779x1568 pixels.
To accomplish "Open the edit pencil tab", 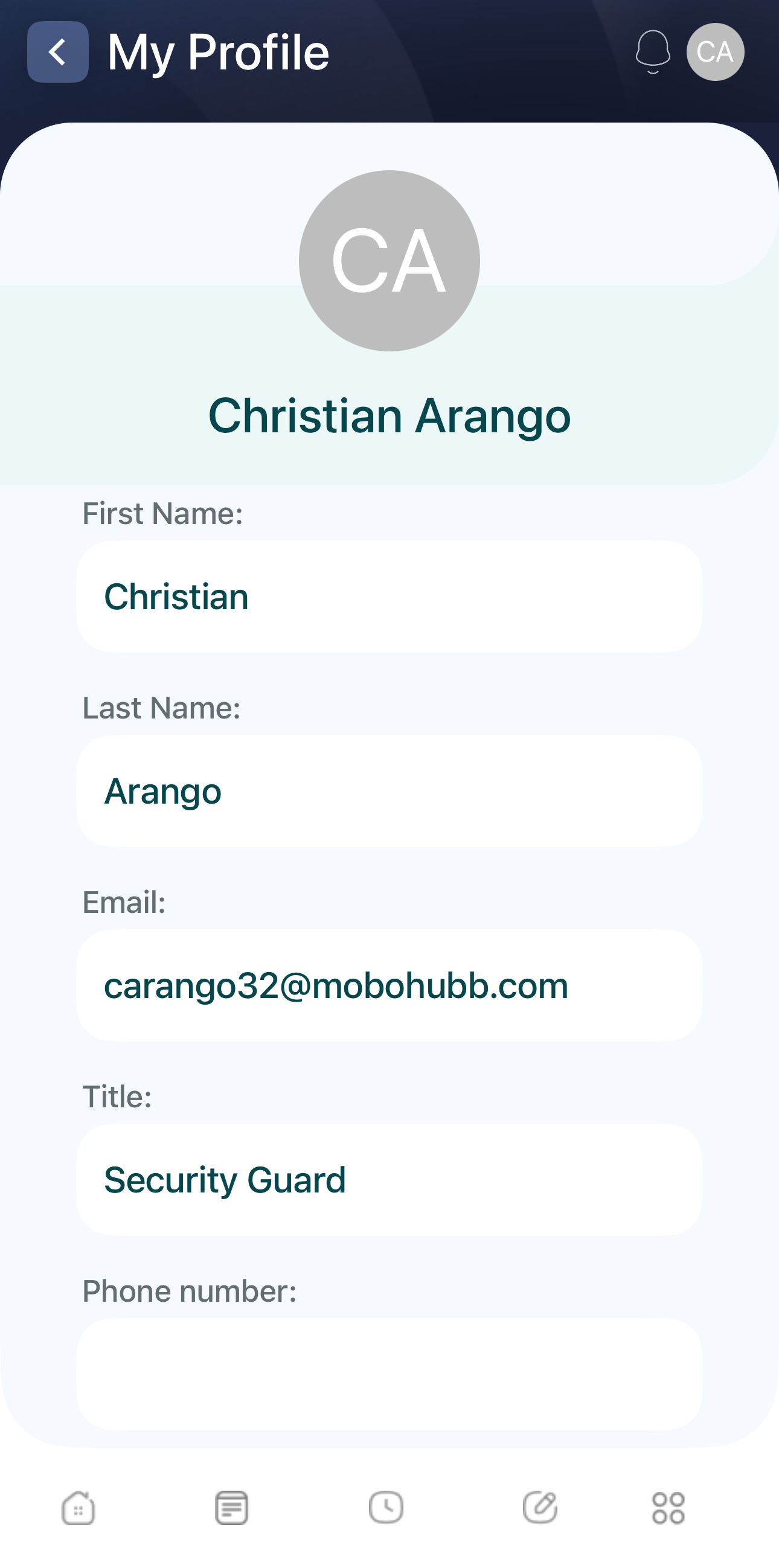I will coord(540,1507).
